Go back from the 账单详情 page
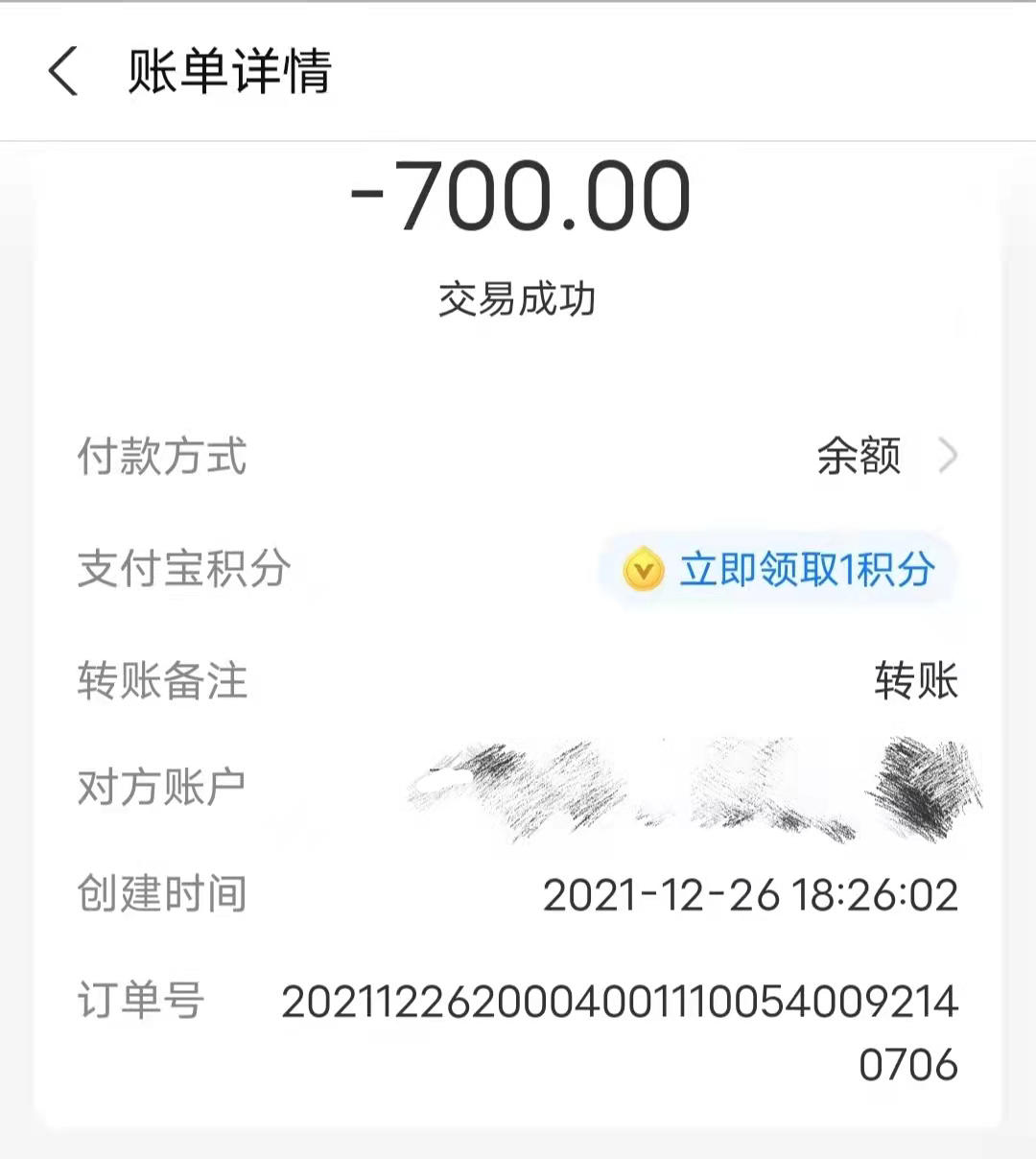 63,72
